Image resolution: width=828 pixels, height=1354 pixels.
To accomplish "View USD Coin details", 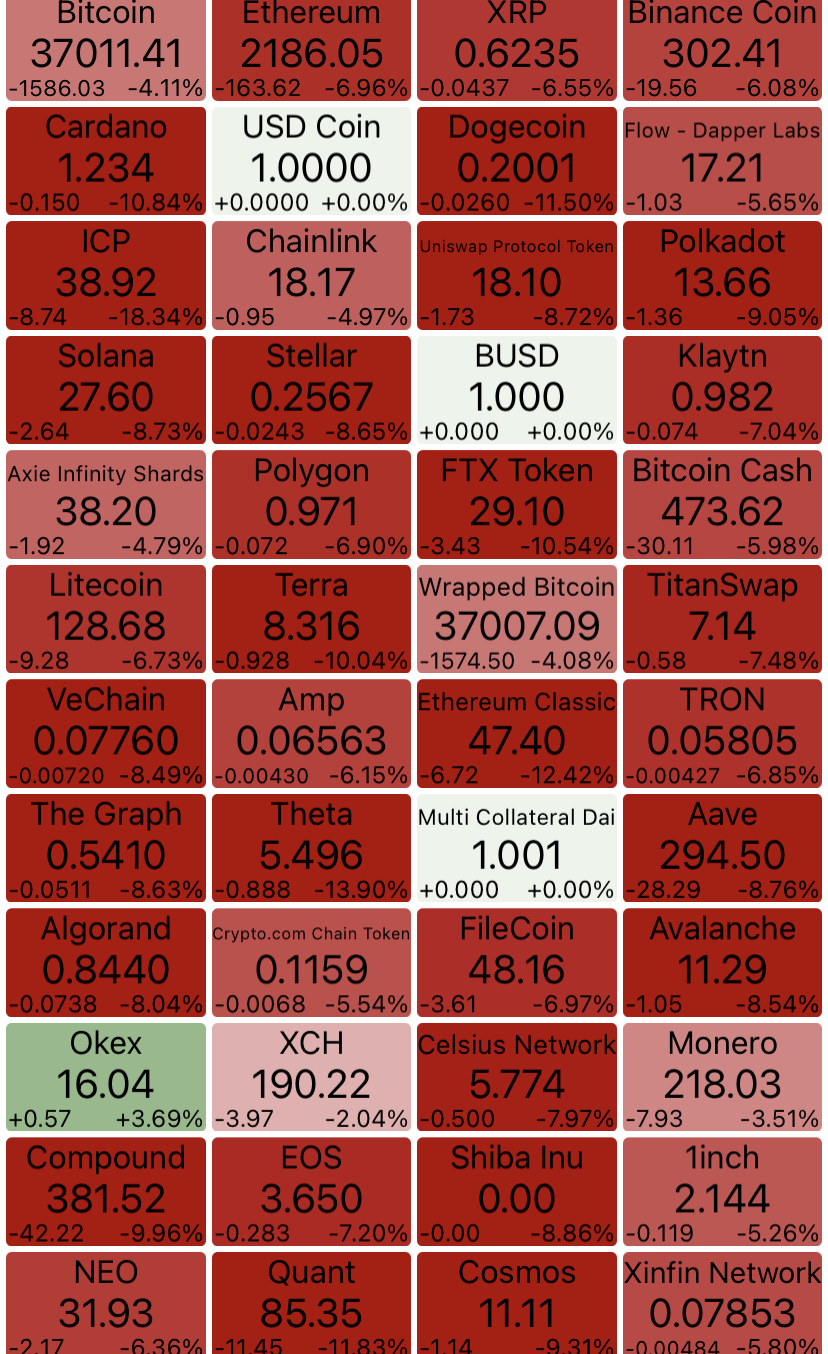I will click(312, 161).
